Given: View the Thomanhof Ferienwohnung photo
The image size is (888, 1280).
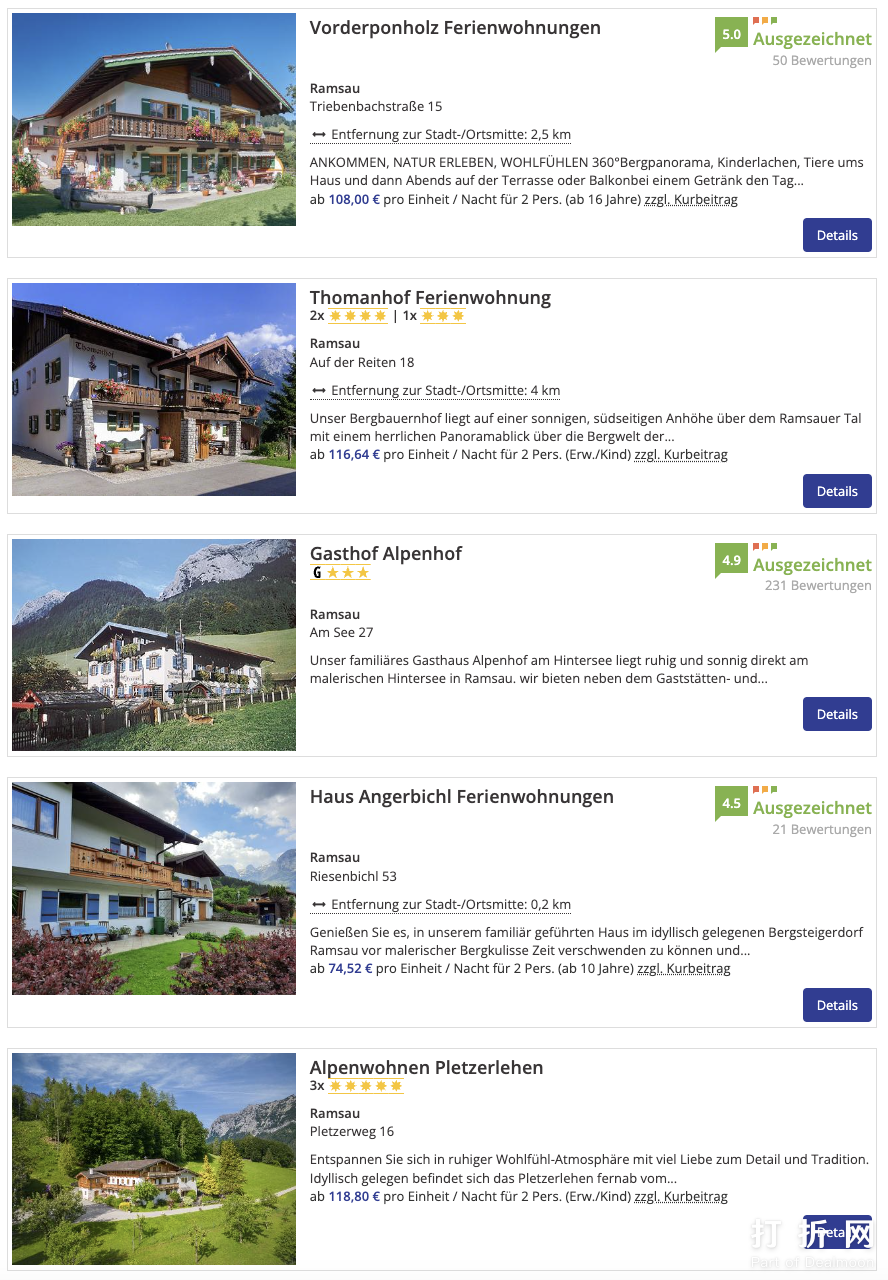Looking at the screenshot, I should [x=154, y=389].
